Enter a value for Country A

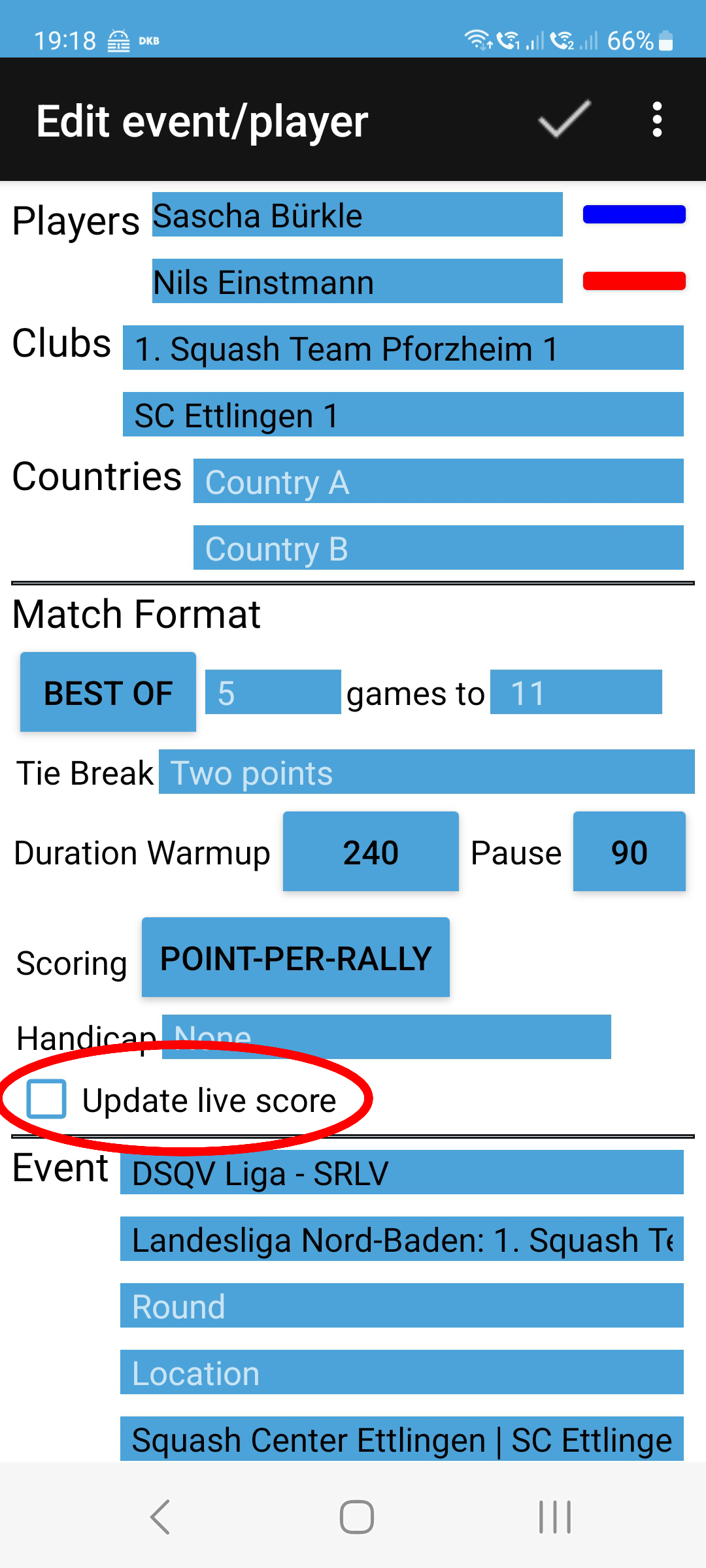point(438,482)
